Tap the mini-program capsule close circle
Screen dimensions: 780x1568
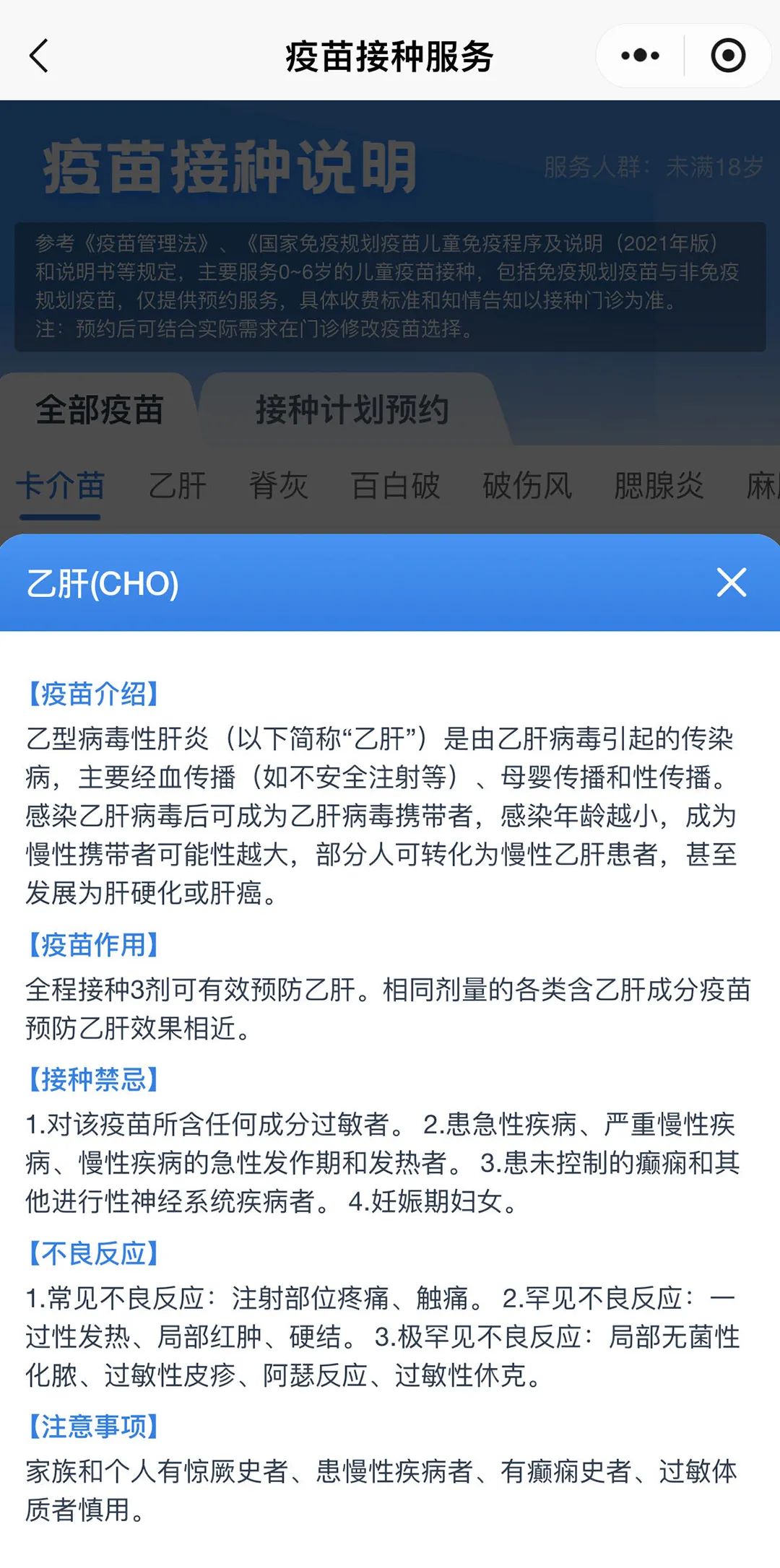click(729, 54)
